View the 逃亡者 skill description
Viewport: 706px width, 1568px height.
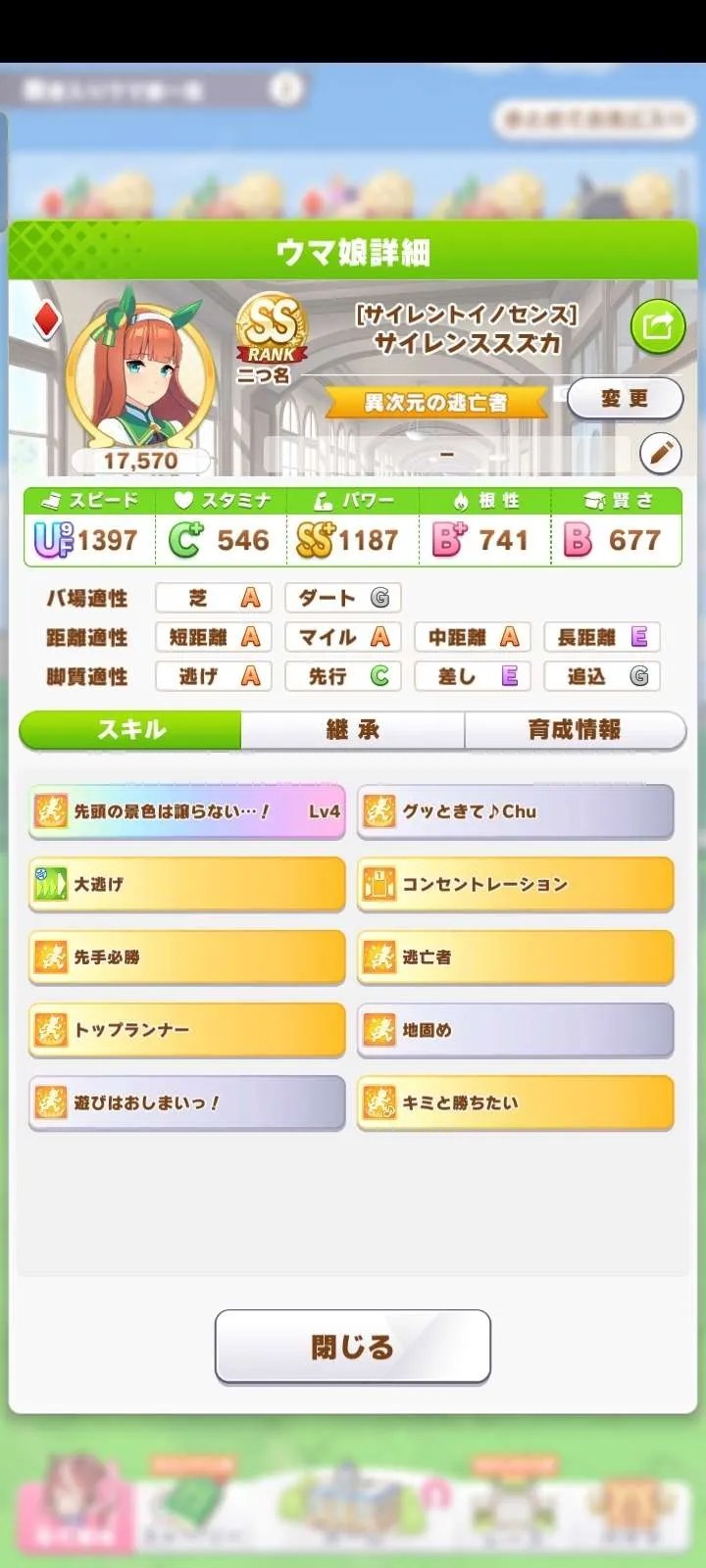tap(516, 956)
